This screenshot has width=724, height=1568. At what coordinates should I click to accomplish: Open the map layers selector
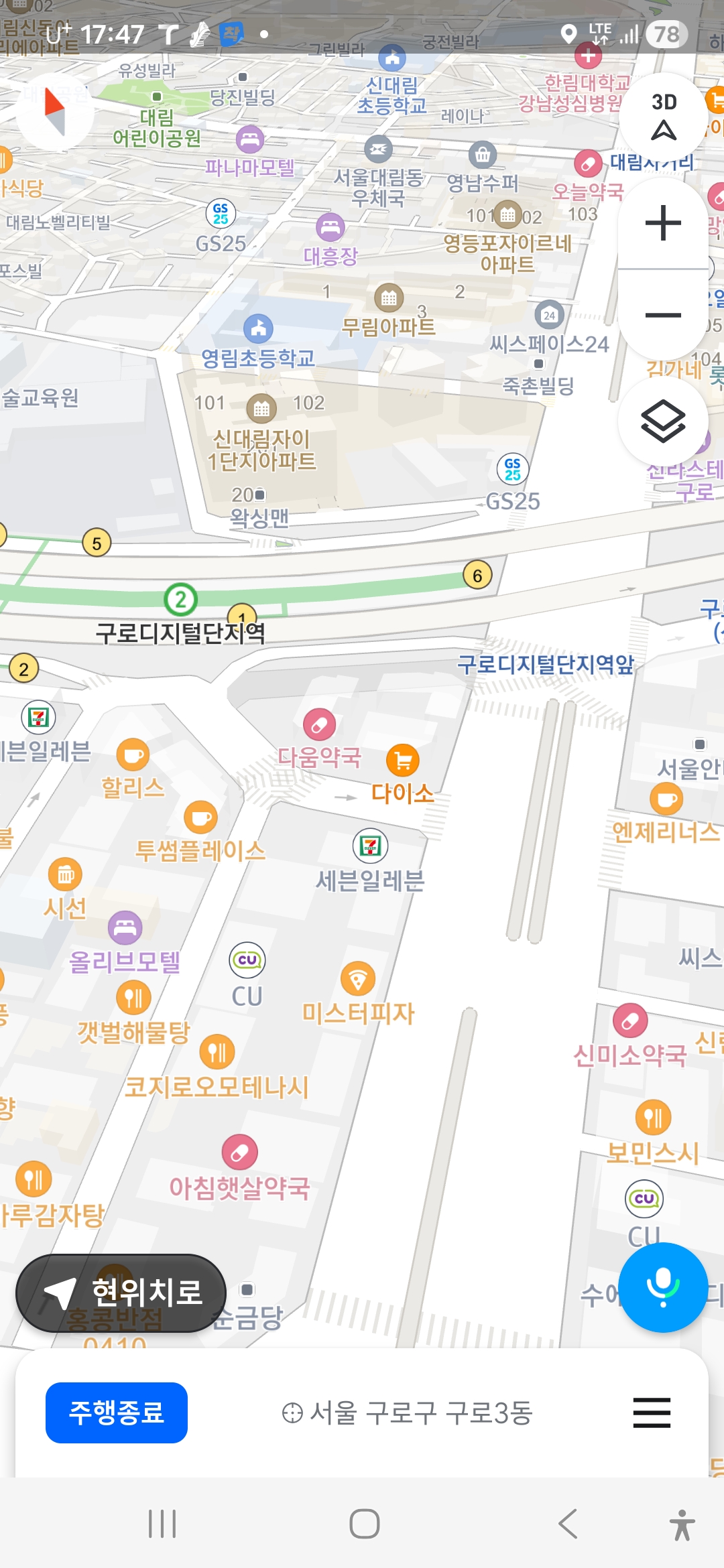click(663, 421)
